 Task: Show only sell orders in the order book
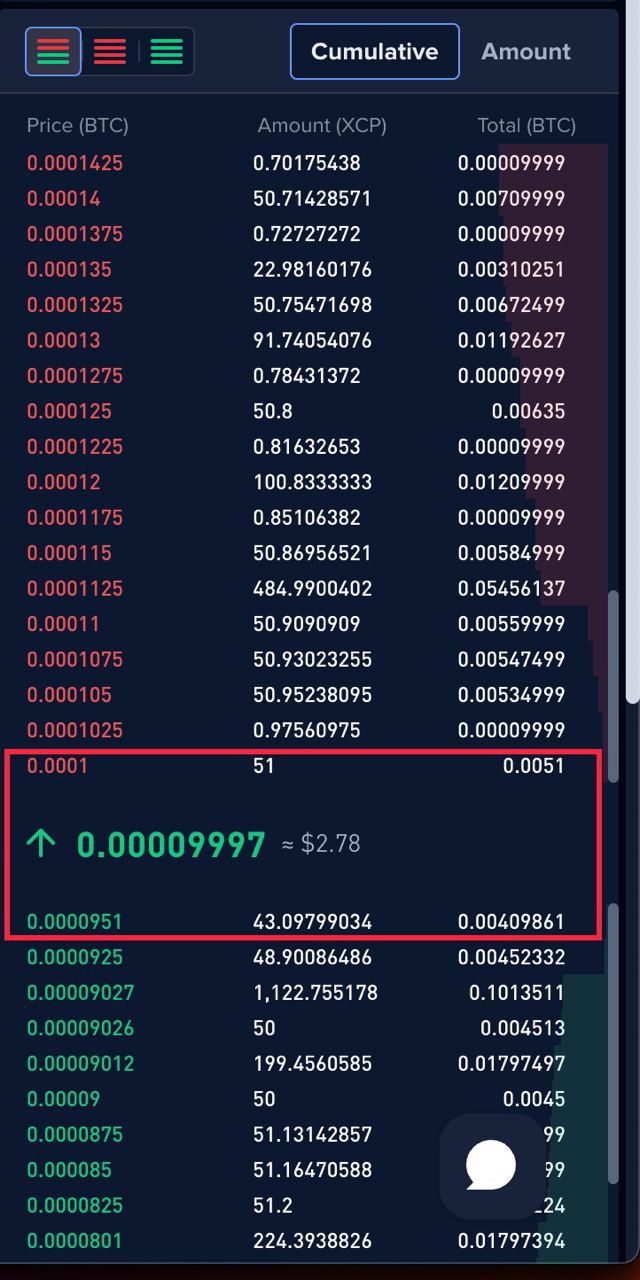110,51
